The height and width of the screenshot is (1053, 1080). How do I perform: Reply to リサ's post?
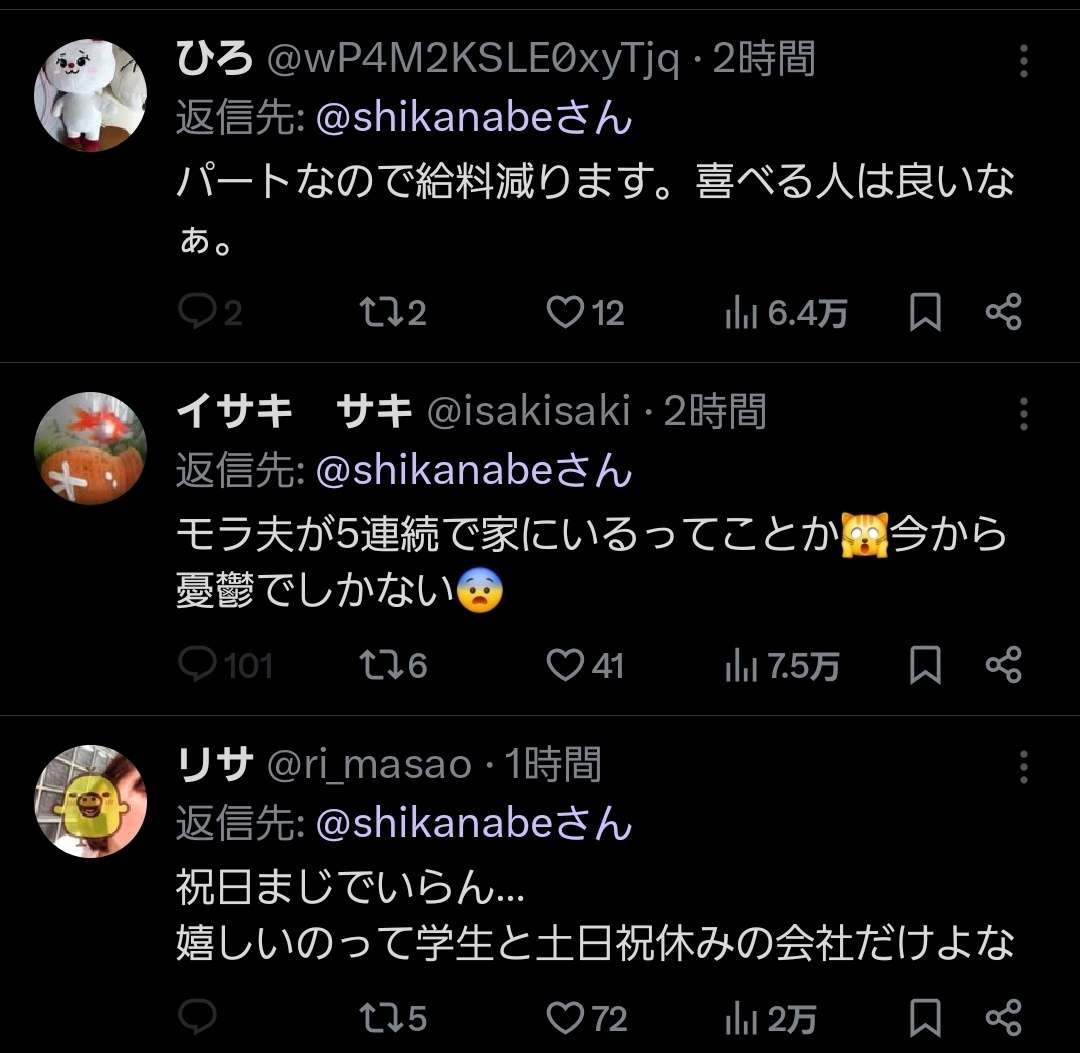coord(197,1019)
